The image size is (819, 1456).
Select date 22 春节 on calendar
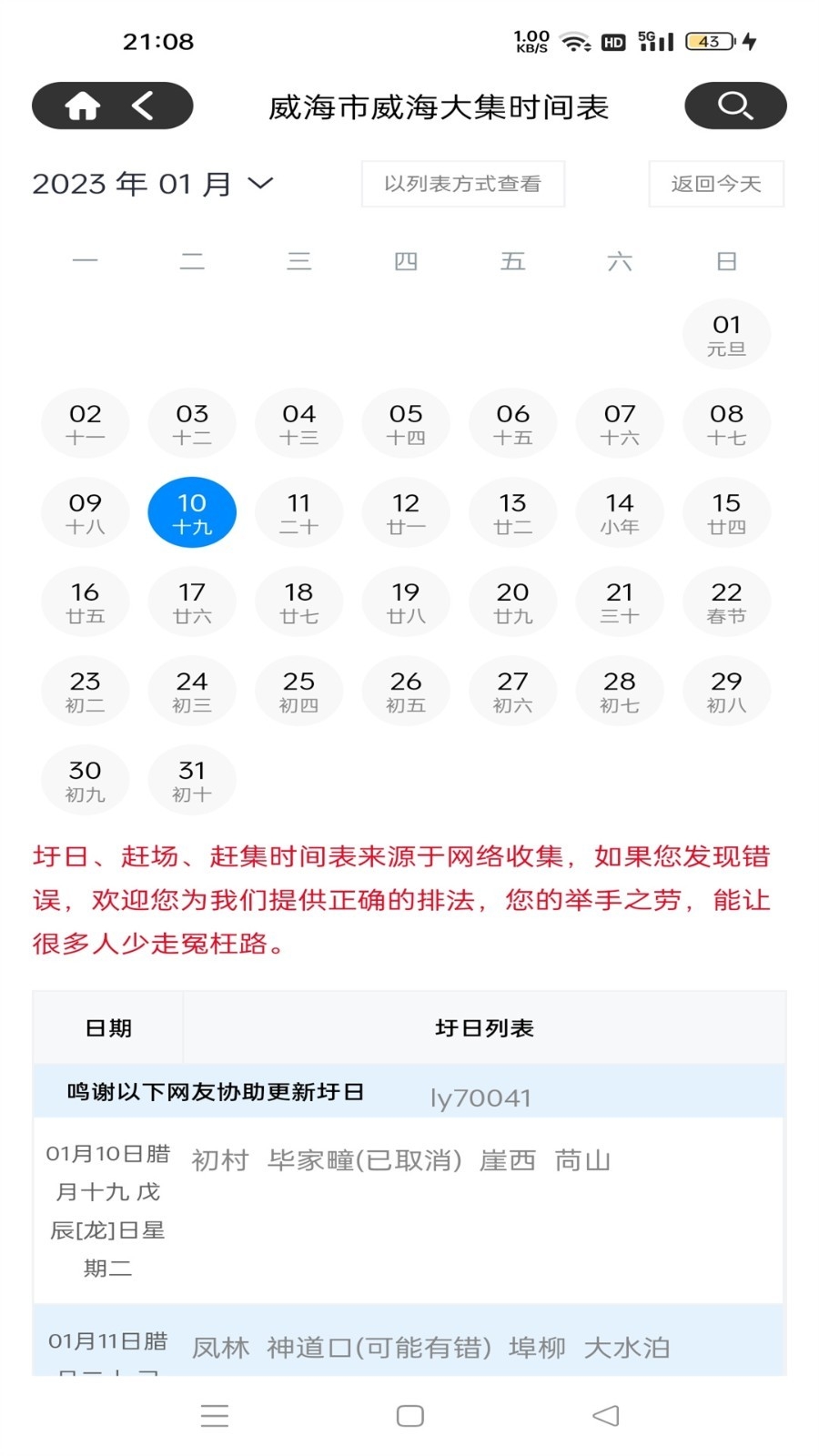click(725, 602)
